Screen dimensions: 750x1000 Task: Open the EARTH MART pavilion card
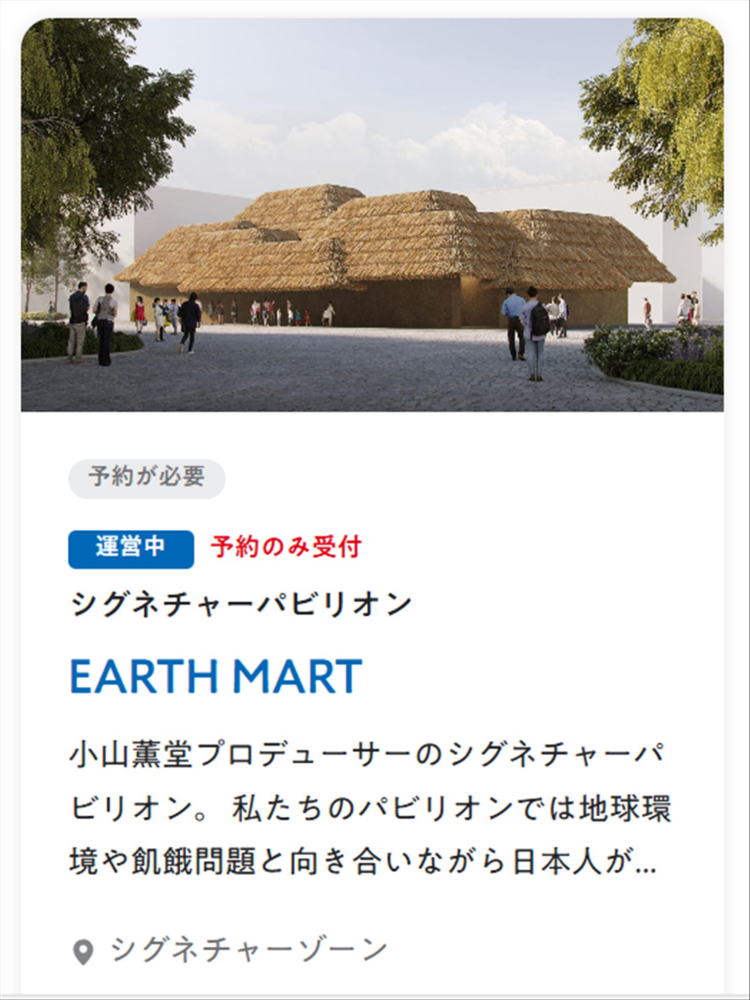[215, 678]
